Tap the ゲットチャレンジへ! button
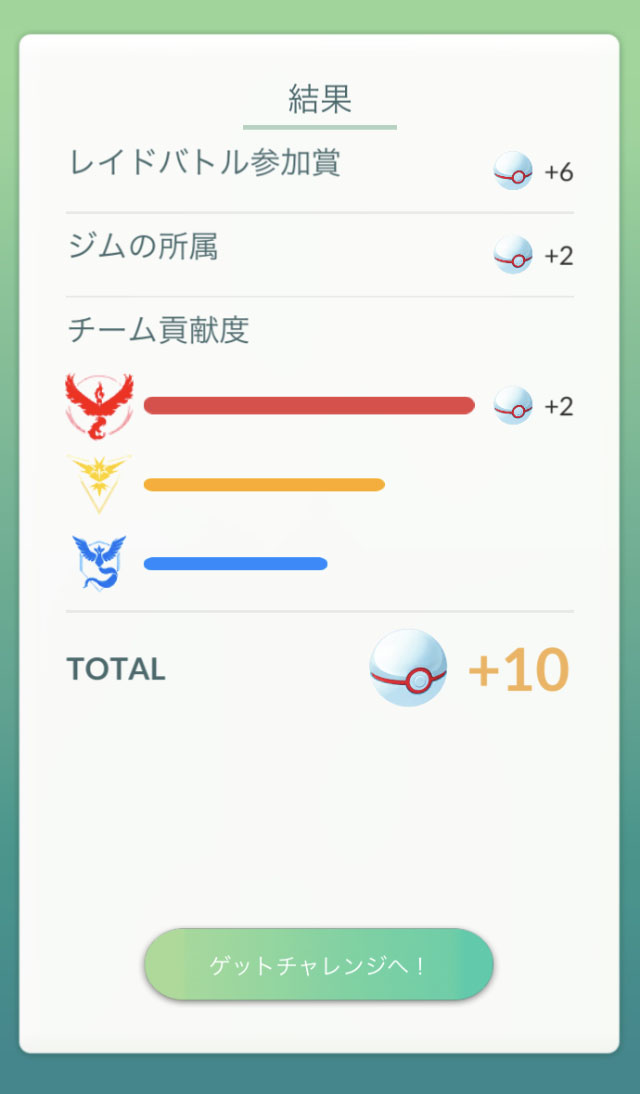This screenshot has height=1094, width=640. [x=319, y=965]
